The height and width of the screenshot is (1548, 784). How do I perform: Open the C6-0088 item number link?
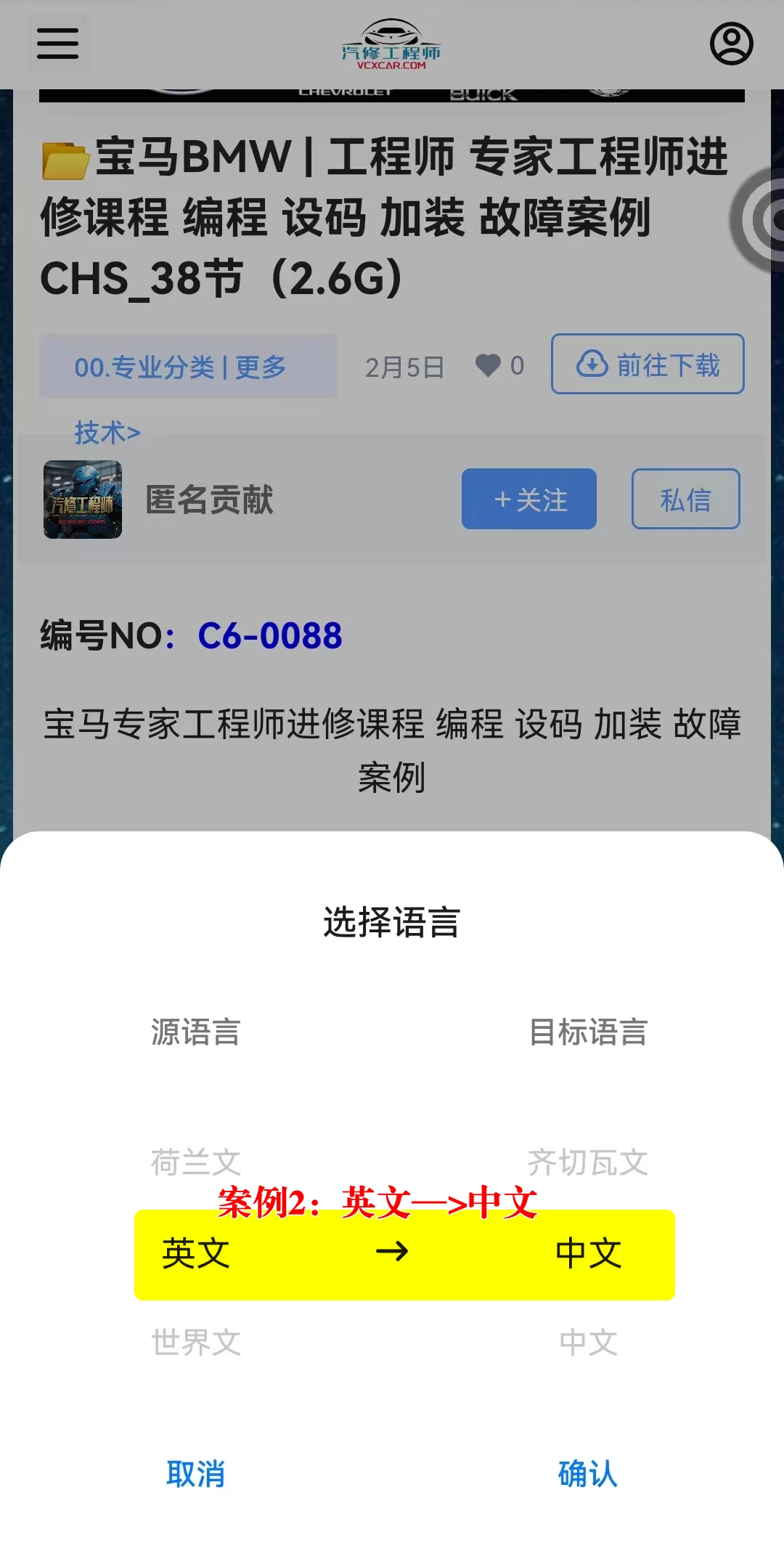(x=270, y=636)
